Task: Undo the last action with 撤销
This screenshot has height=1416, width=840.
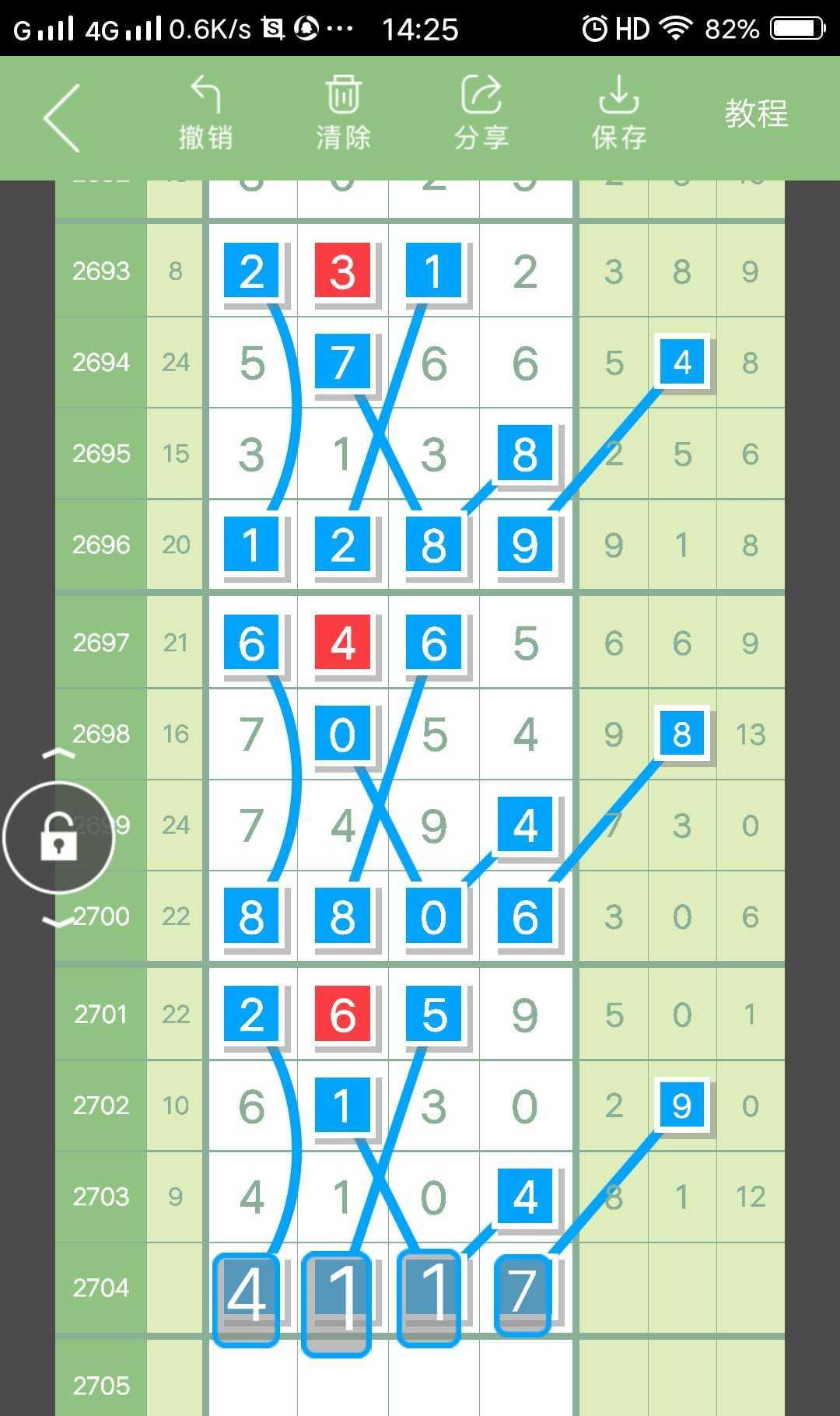Action: pos(205,114)
